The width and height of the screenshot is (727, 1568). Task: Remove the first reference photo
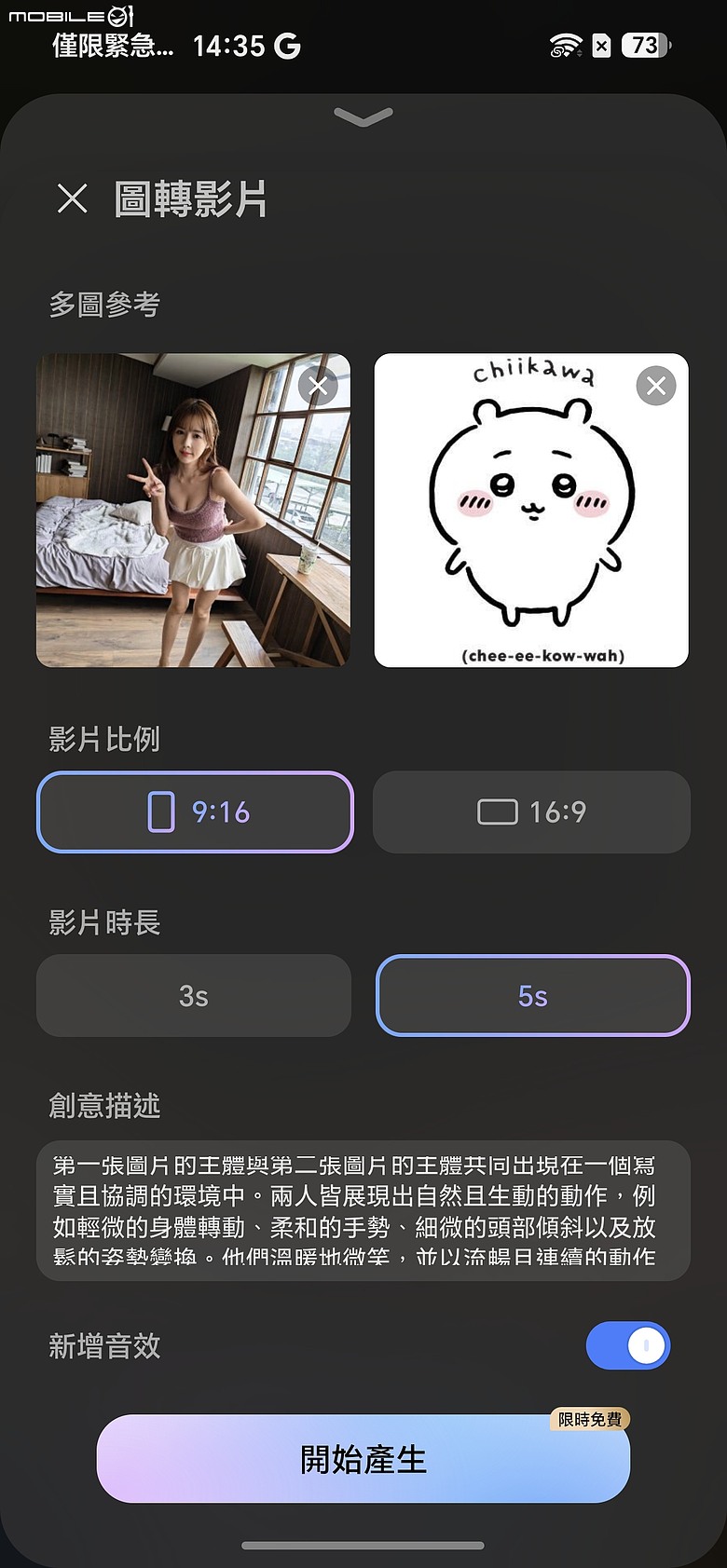[319, 385]
